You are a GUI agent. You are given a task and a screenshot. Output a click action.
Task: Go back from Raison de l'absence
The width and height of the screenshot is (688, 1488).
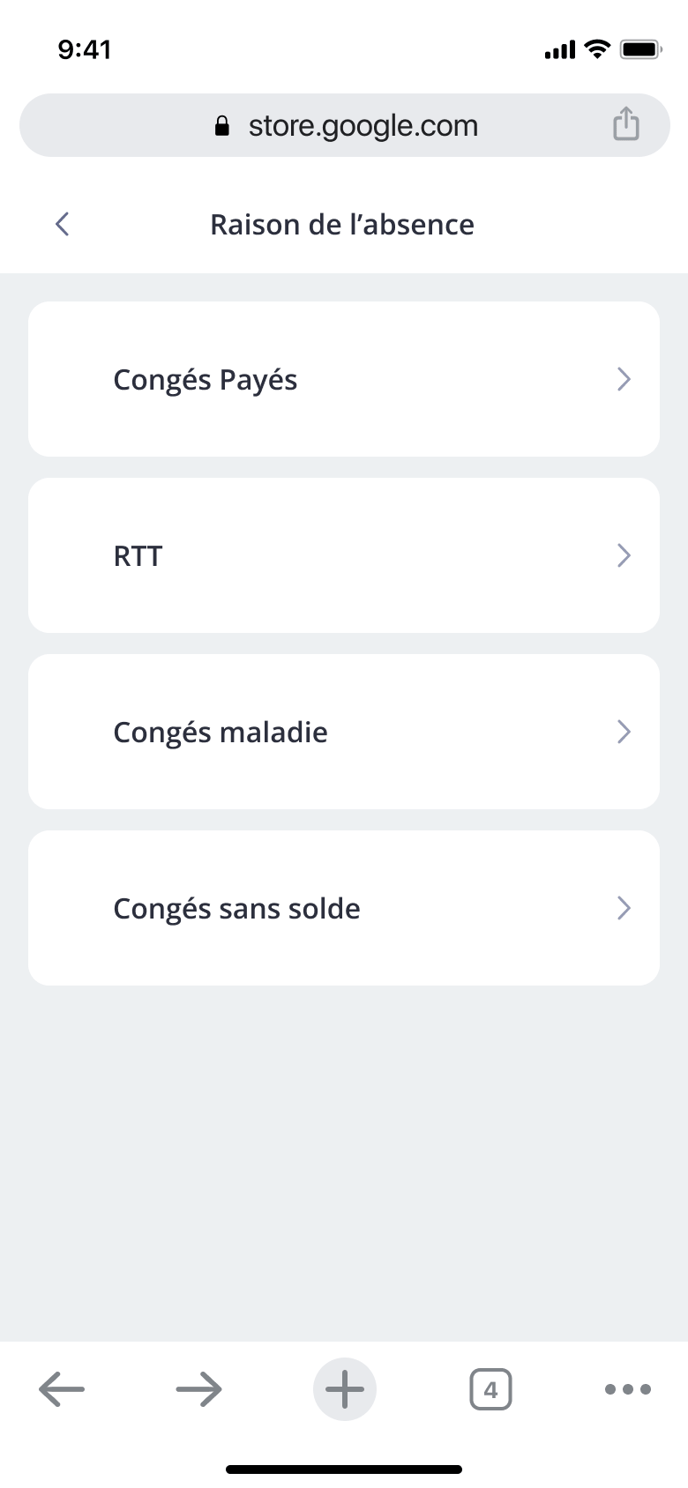click(x=62, y=224)
